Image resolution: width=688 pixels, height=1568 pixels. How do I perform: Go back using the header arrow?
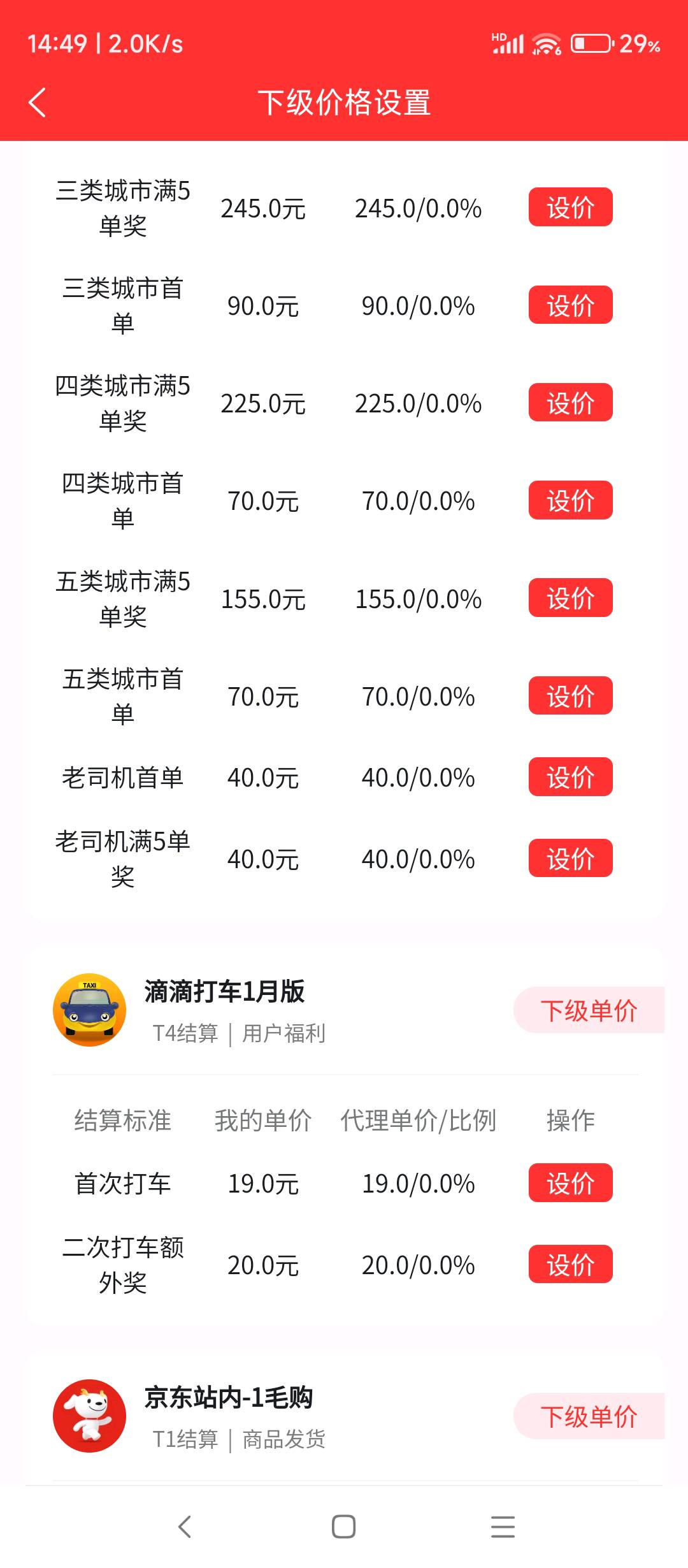(38, 103)
